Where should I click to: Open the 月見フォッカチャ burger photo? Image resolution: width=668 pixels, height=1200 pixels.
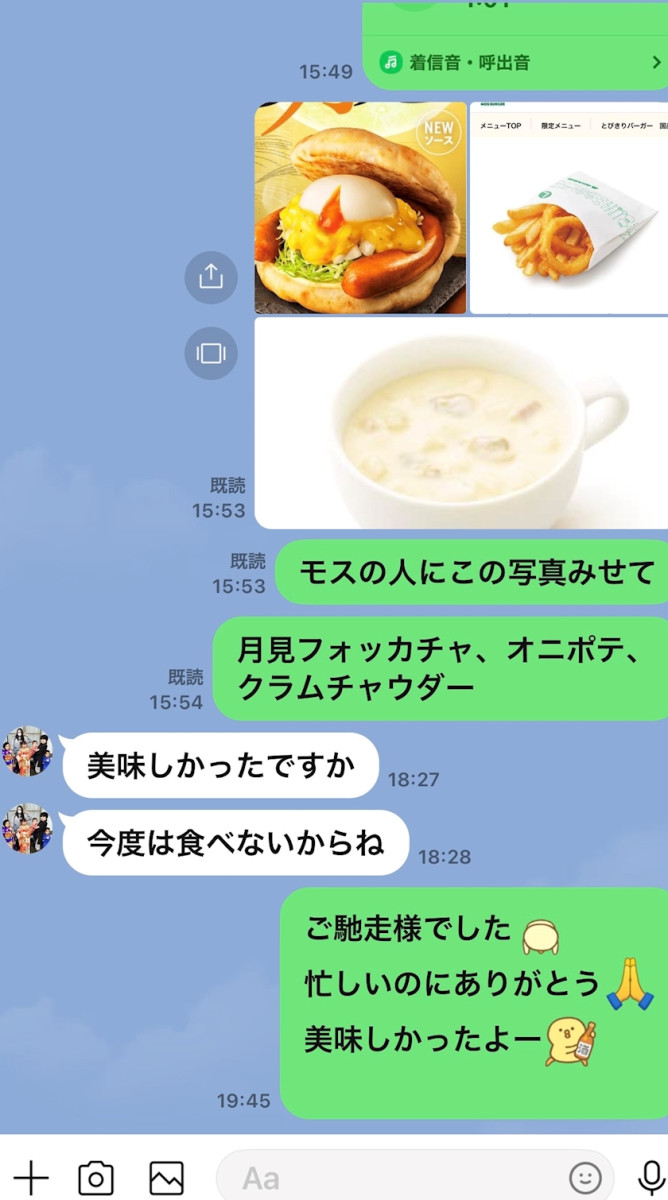360,208
